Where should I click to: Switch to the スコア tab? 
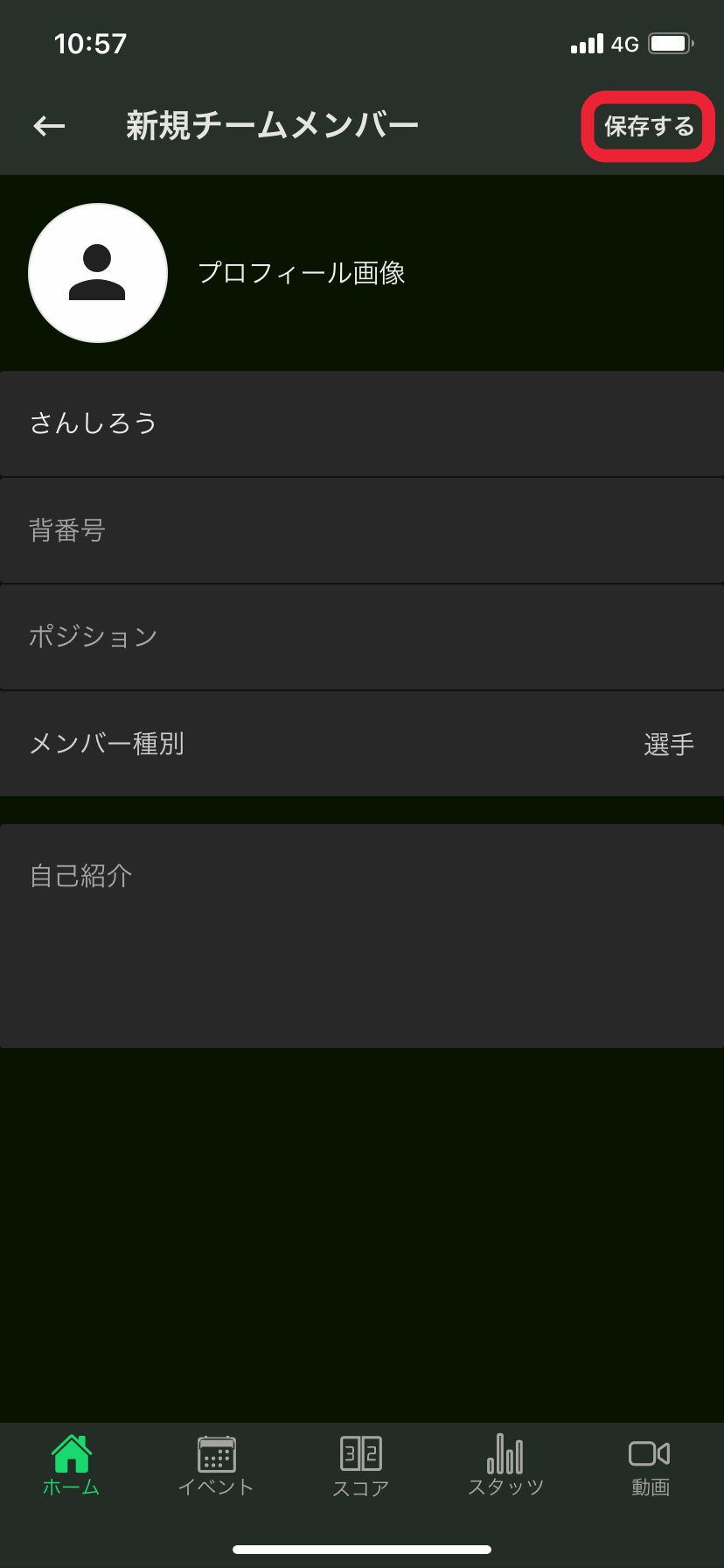[361, 1466]
